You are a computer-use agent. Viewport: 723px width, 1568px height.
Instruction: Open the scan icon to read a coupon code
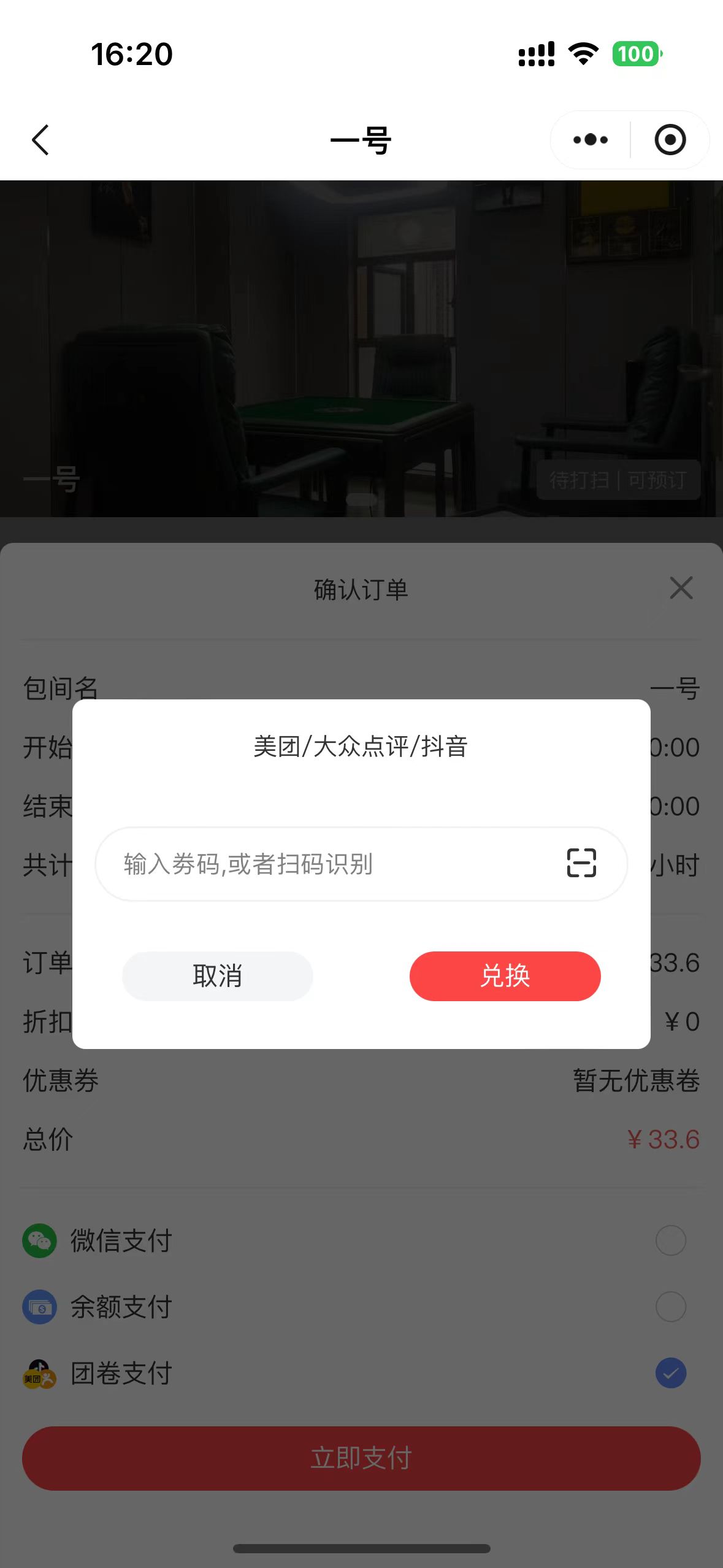click(x=581, y=863)
